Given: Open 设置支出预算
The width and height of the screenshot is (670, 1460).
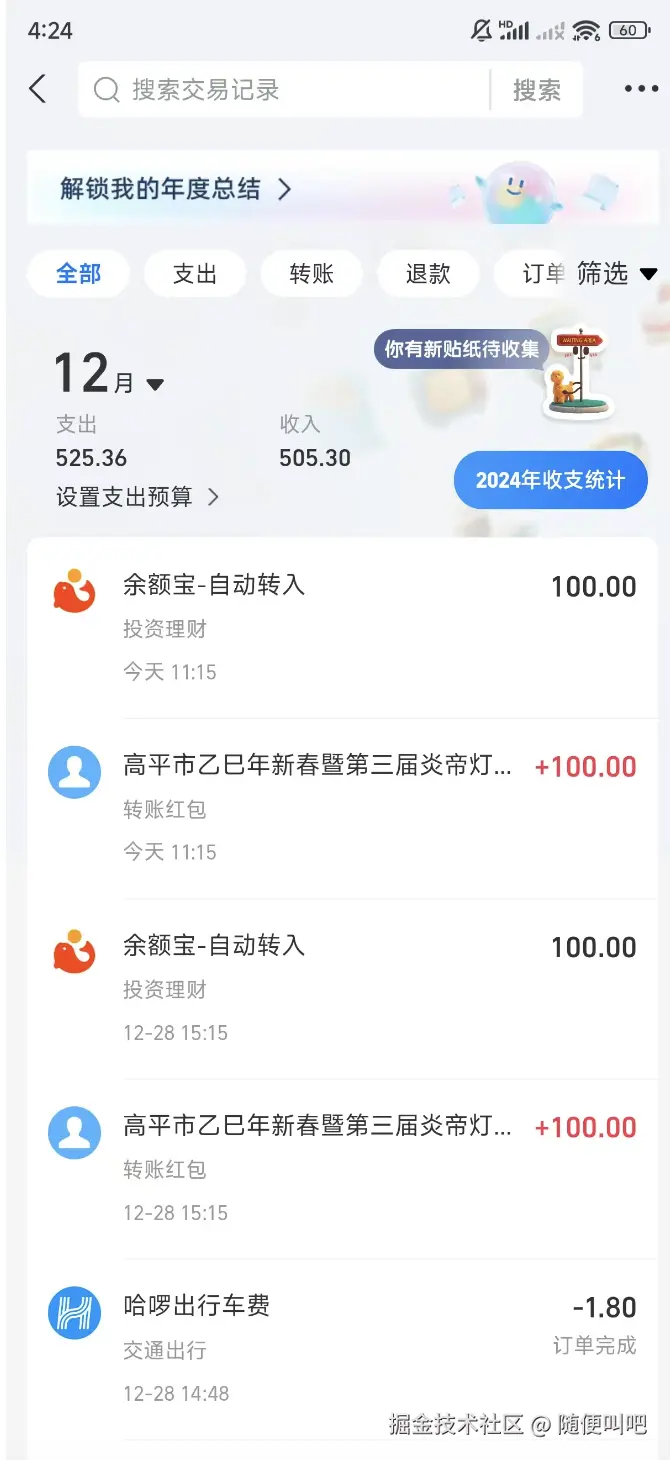Looking at the screenshot, I should (x=137, y=497).
